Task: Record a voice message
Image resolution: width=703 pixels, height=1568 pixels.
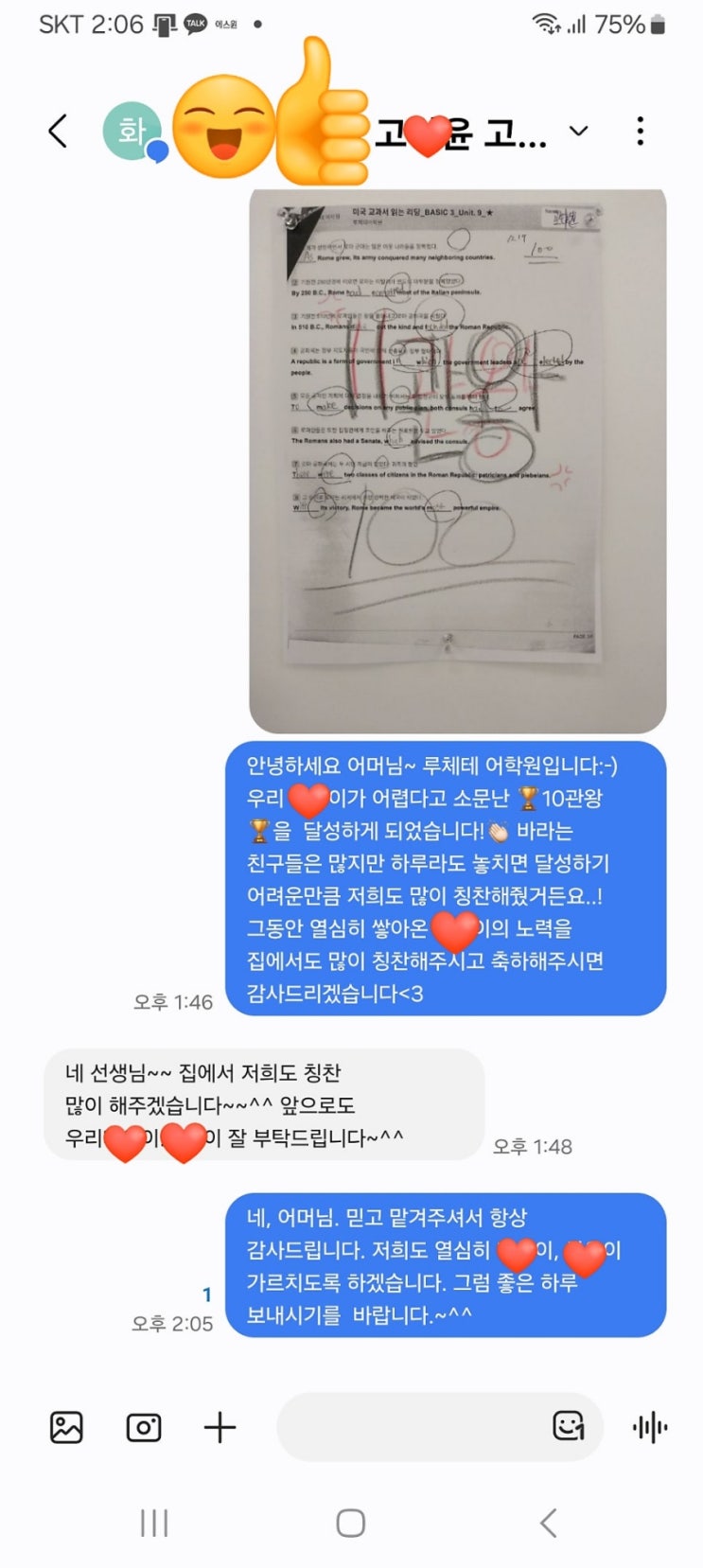Action: [x=650, y=1427]
